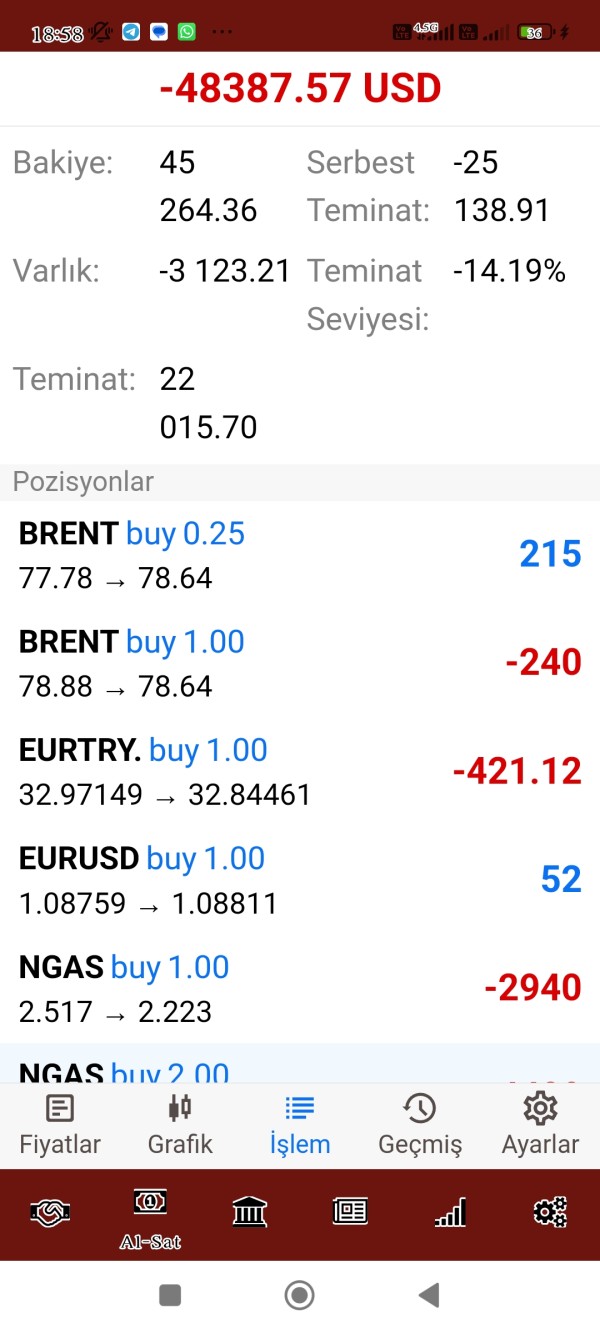This screenshot has height=1333, width=600.
Task: Open the news icon in the red bar
Action: coord(350,1212)
